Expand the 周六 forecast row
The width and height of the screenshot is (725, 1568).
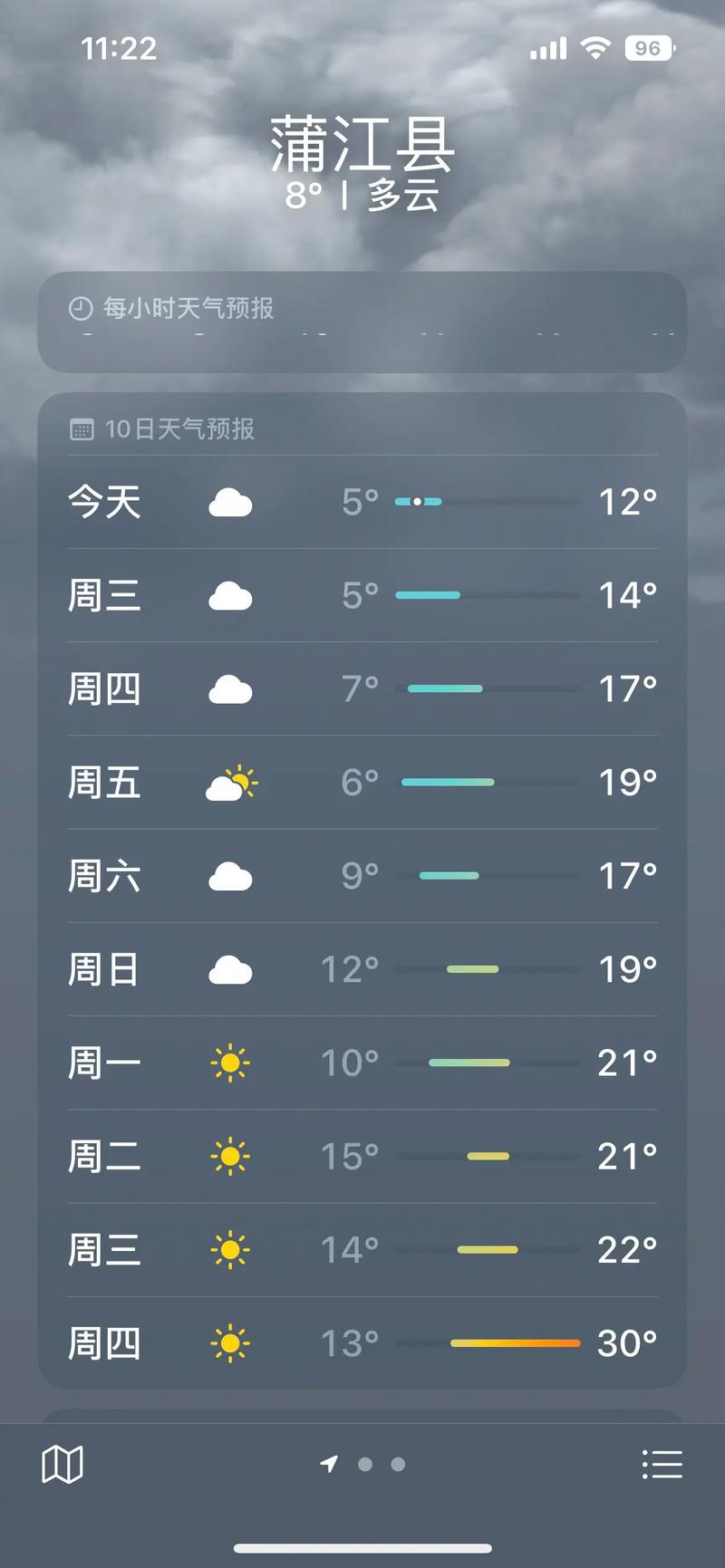point(362,875)
